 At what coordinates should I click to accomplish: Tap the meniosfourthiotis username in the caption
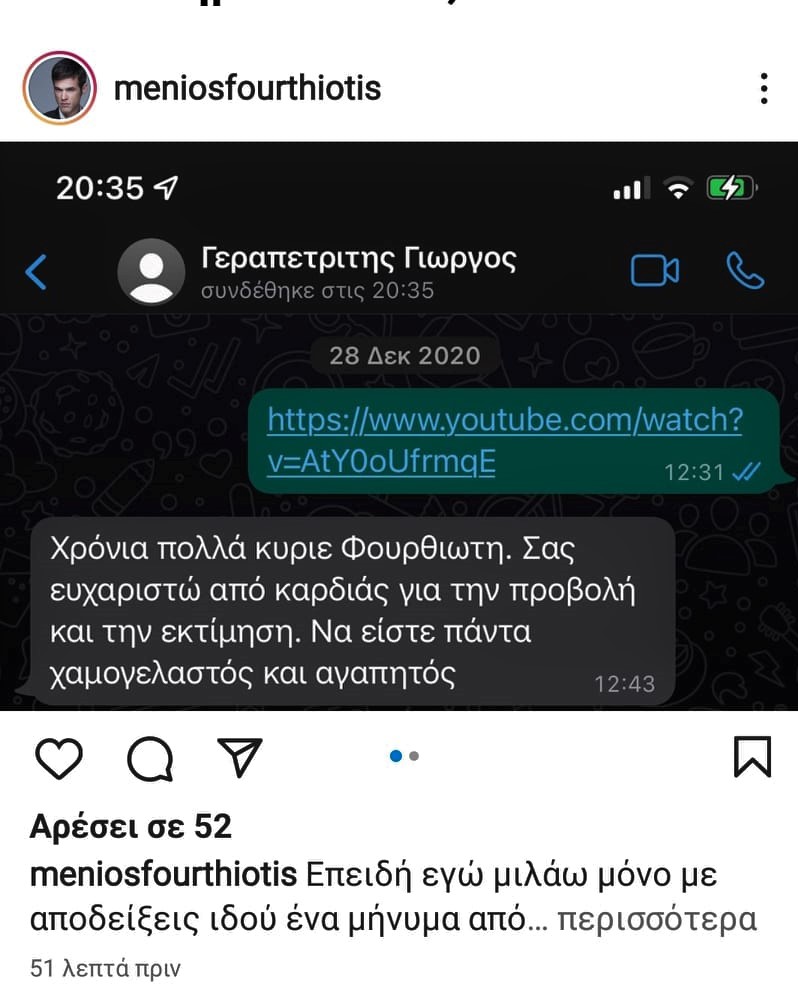164,874
